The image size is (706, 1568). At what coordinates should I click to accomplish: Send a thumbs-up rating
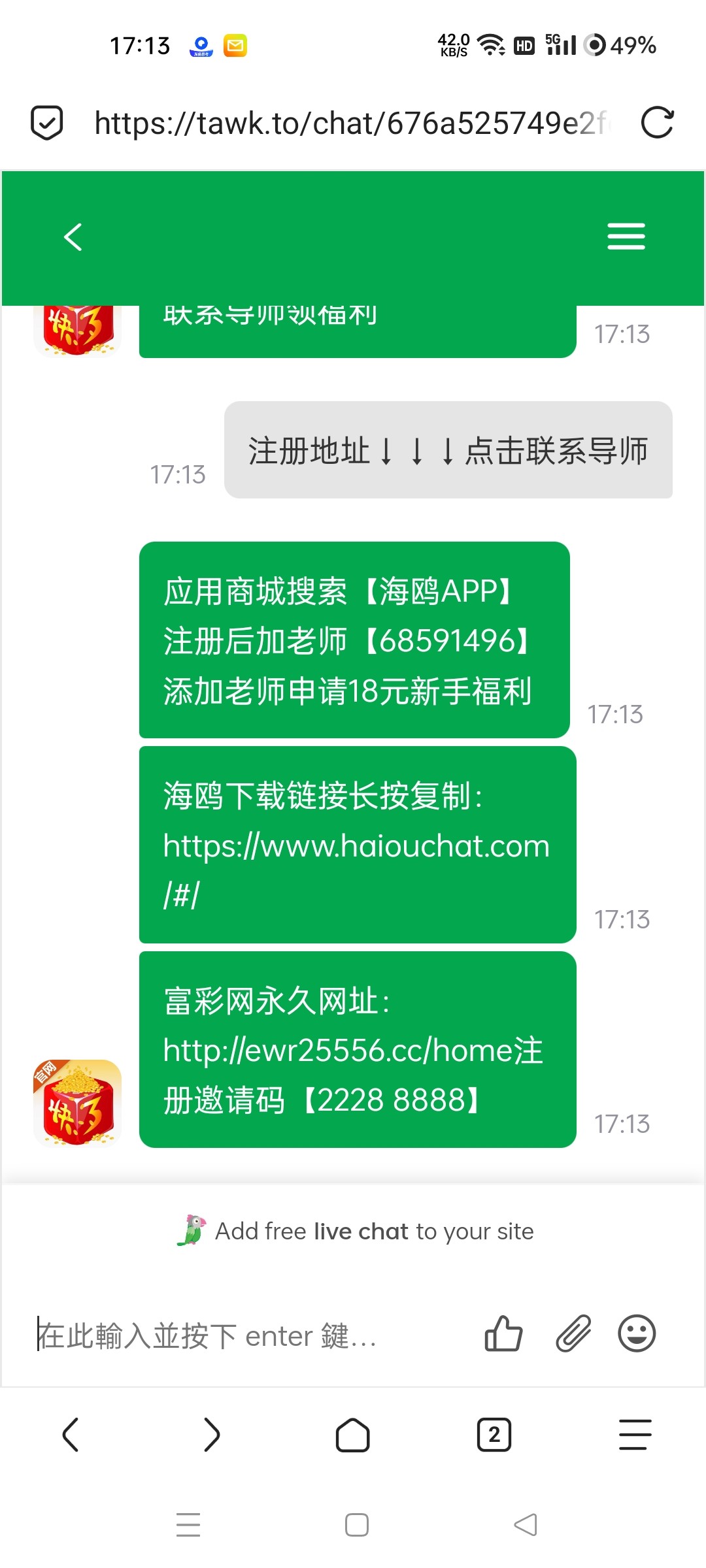coord(503,1333)
